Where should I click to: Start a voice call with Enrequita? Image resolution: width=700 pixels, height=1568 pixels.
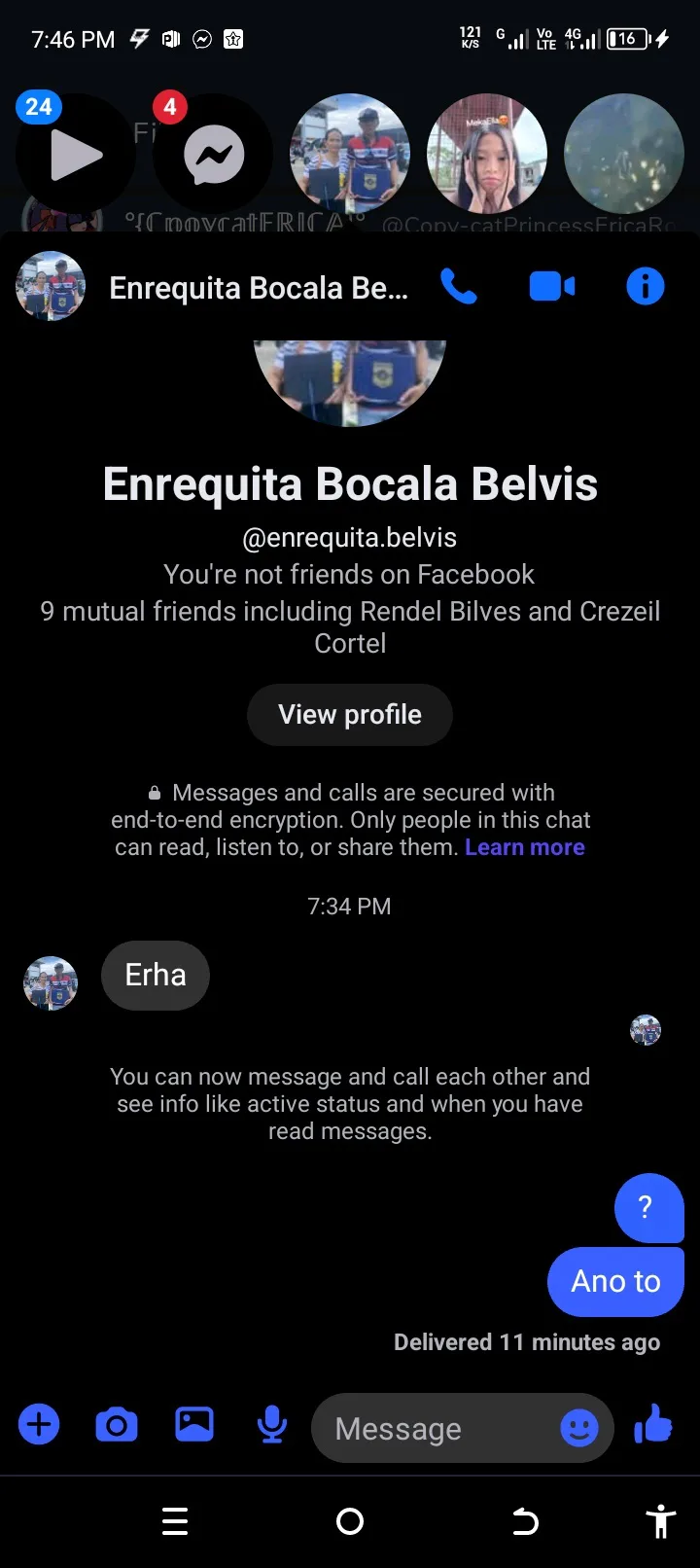tap(458, 287)
